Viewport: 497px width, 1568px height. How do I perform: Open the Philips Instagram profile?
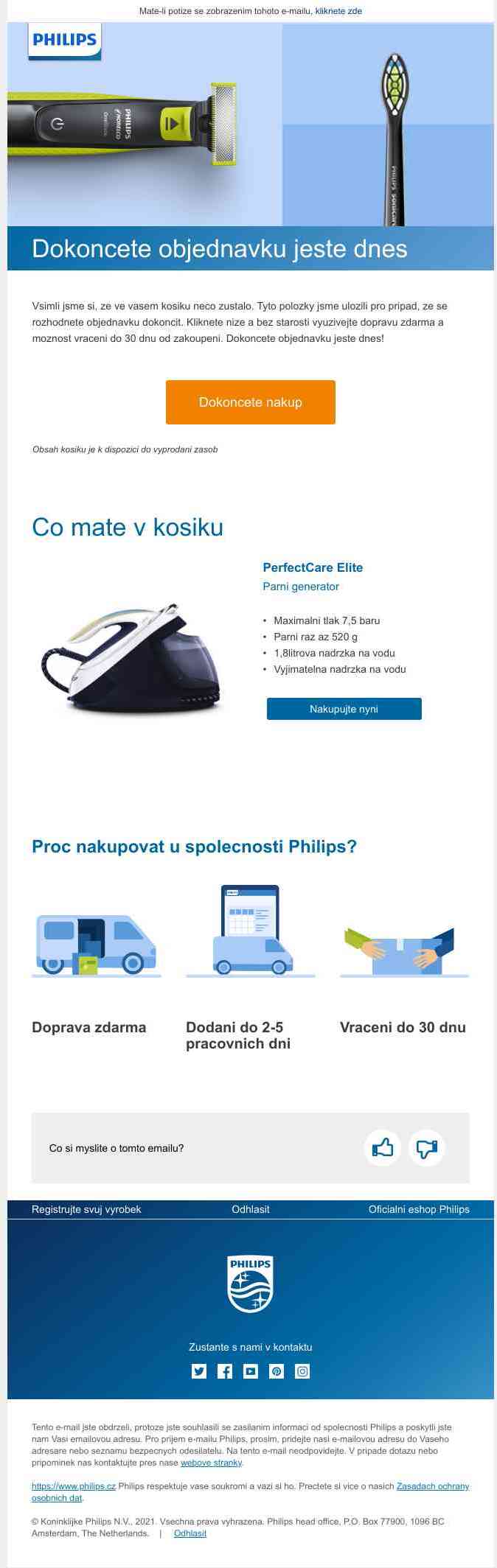302,1371
